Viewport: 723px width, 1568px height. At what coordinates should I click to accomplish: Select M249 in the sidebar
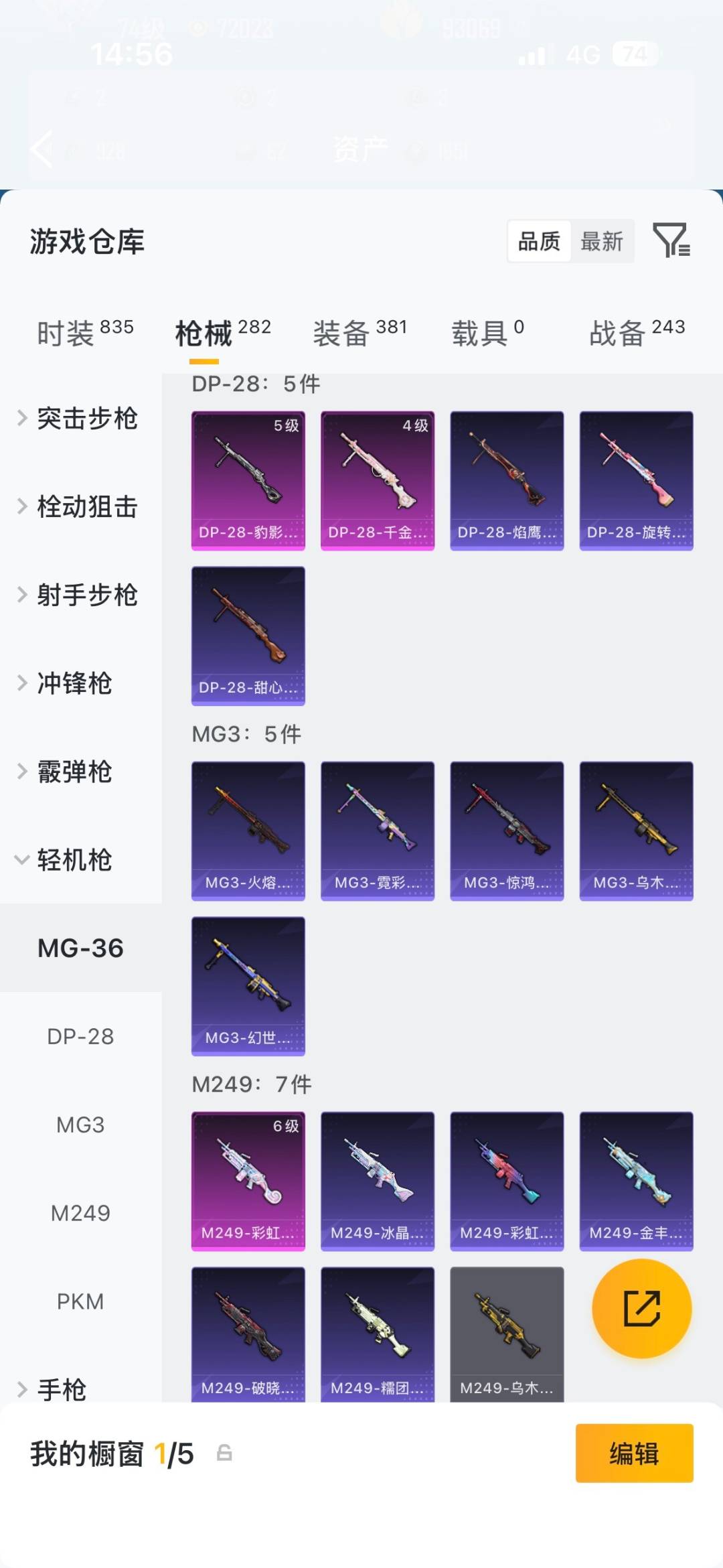(80, 1213)
